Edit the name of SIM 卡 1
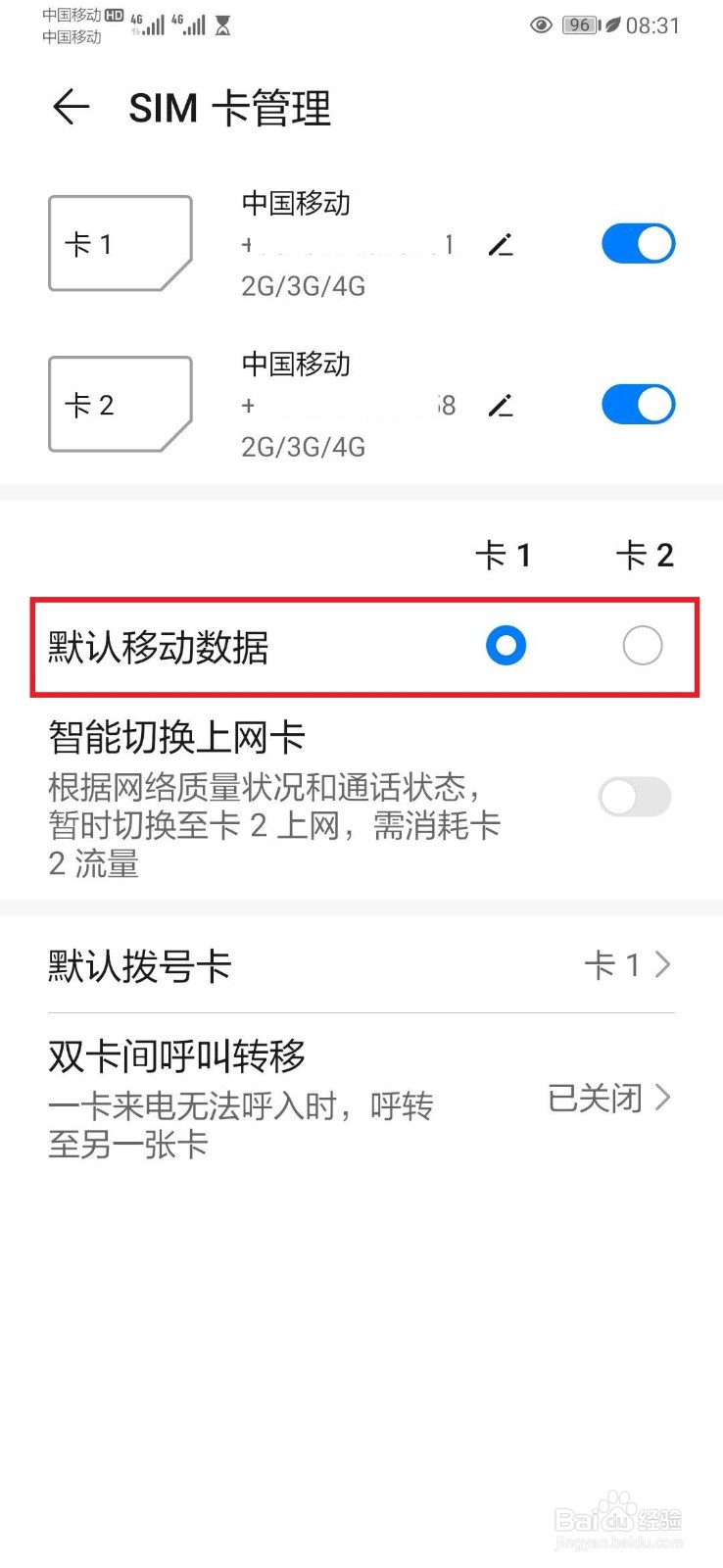Image resolution: width=723 pixels, height=1568 pixels. coord(502,245)
